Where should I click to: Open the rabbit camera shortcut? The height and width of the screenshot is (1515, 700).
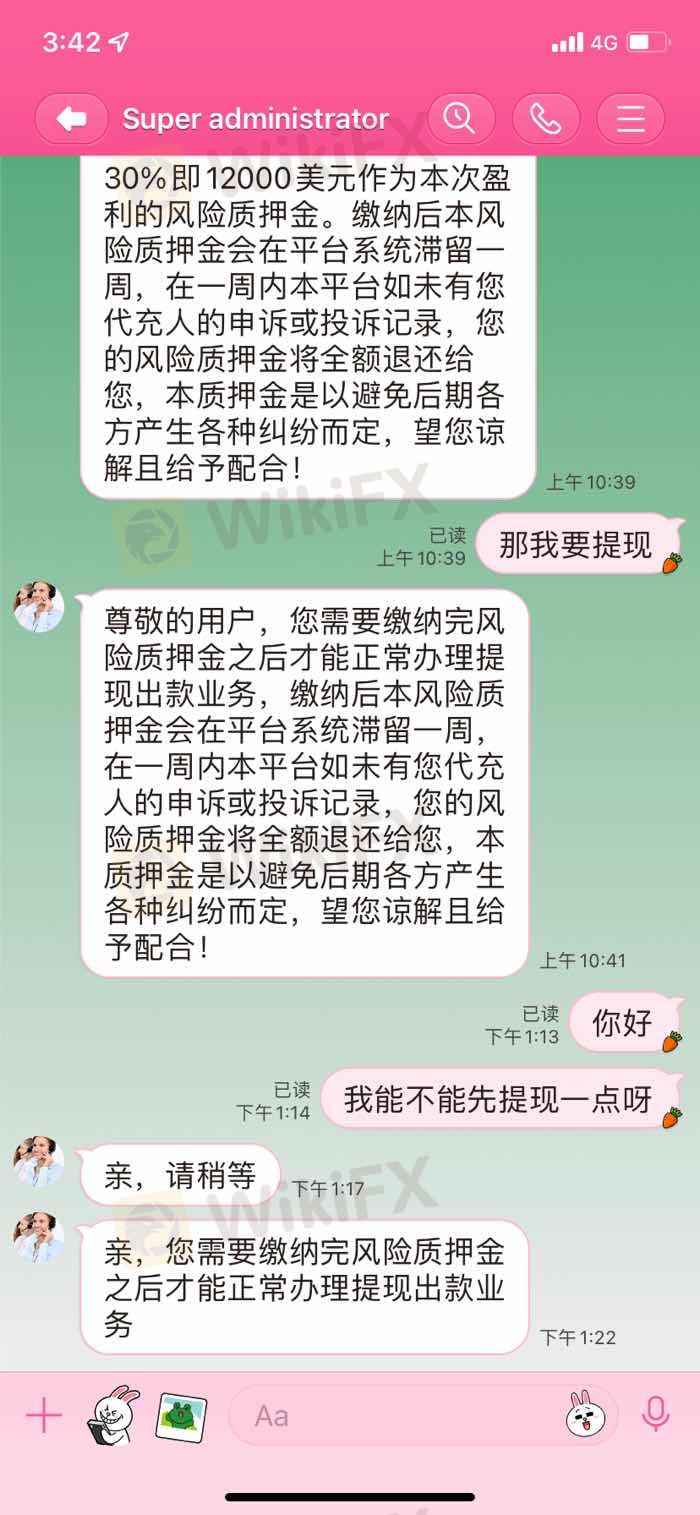(110, 1416)
